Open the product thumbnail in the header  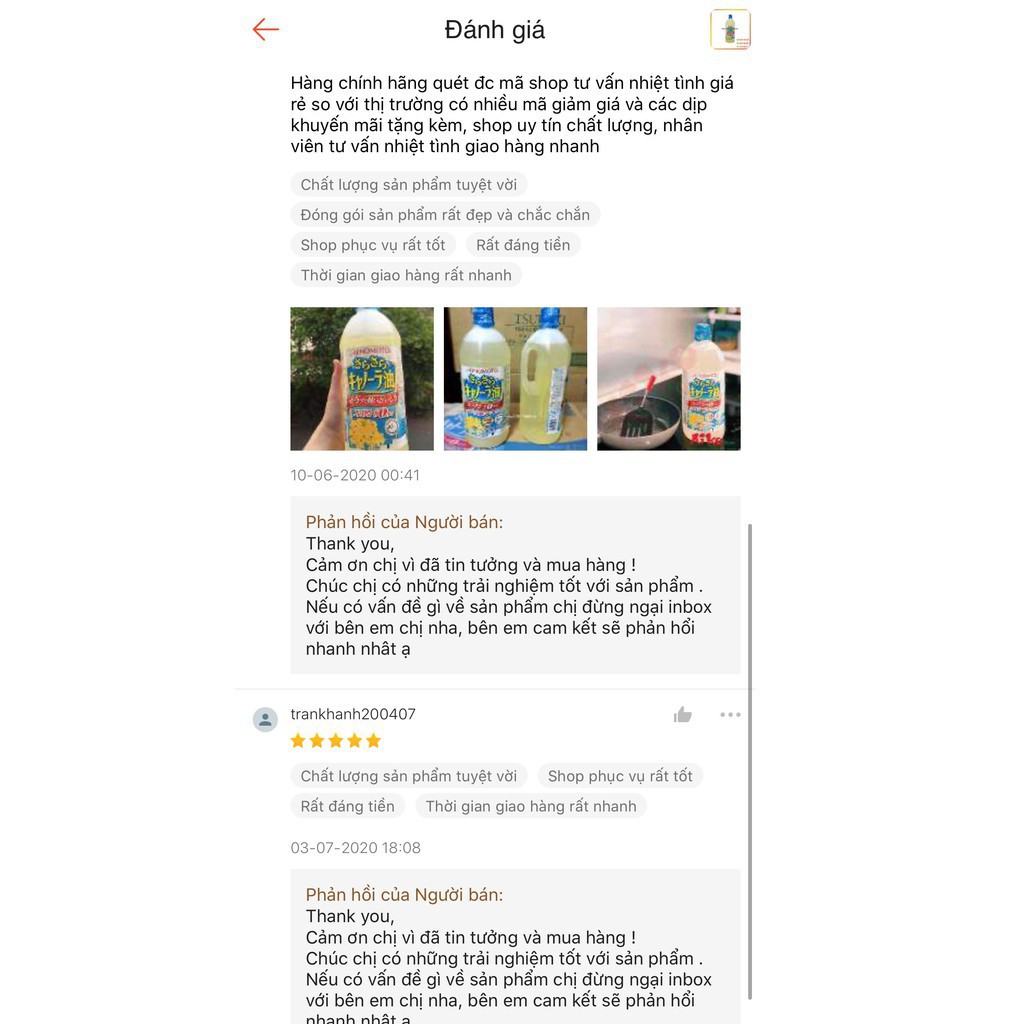[x=730, y=29]
